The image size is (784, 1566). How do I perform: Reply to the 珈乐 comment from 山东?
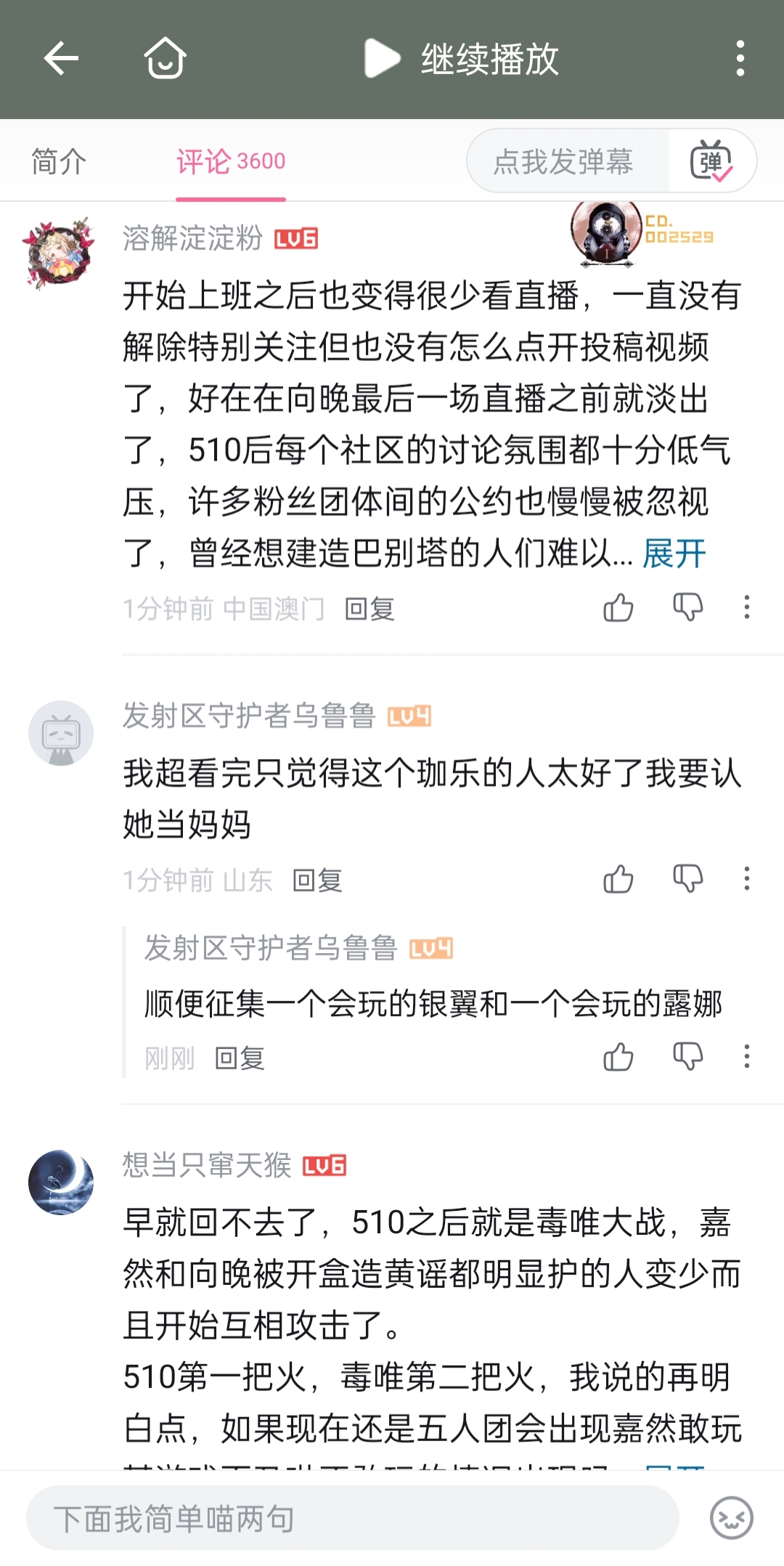pos(317,880)
